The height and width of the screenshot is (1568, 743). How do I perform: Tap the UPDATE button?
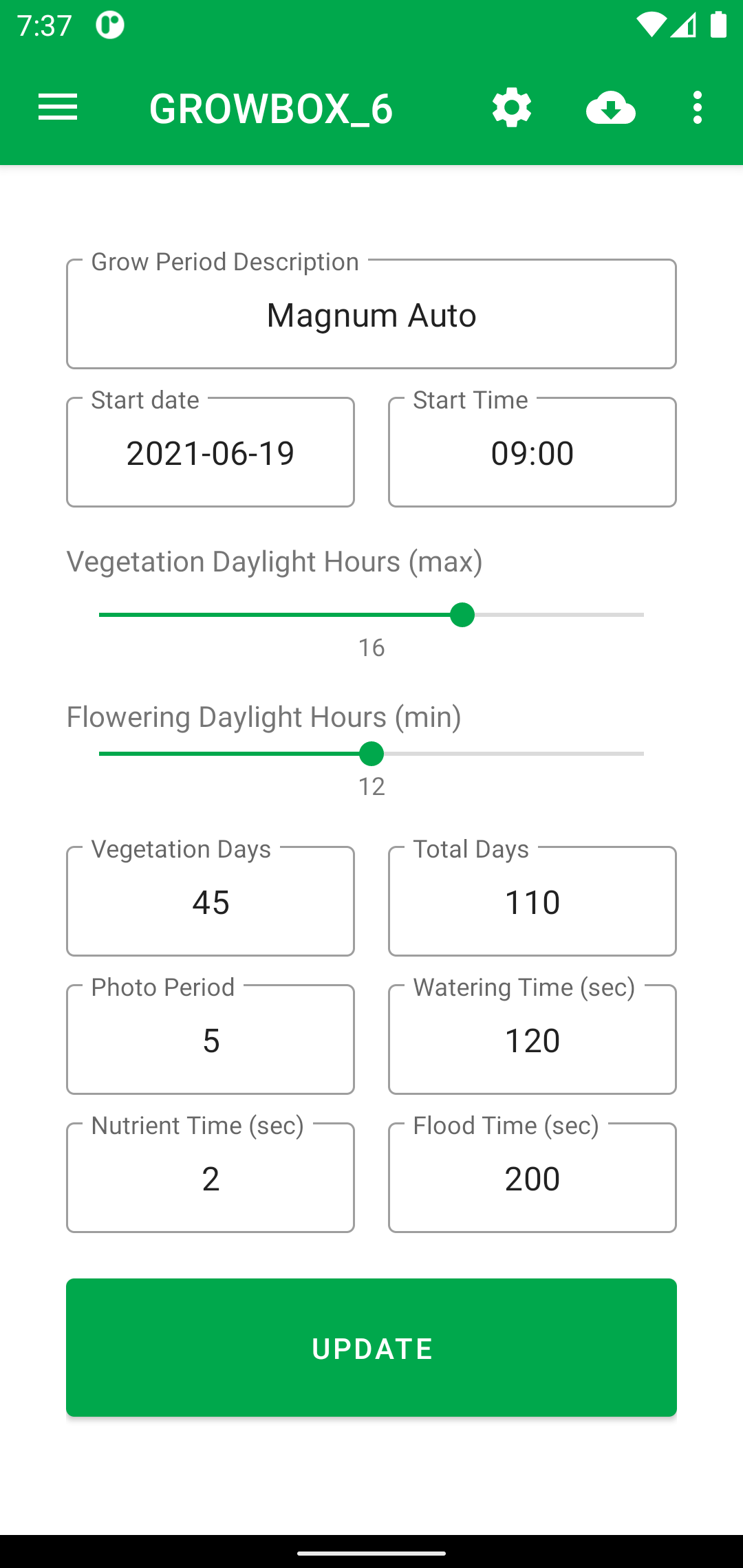pyautogui.click(x=371, y=1348)
